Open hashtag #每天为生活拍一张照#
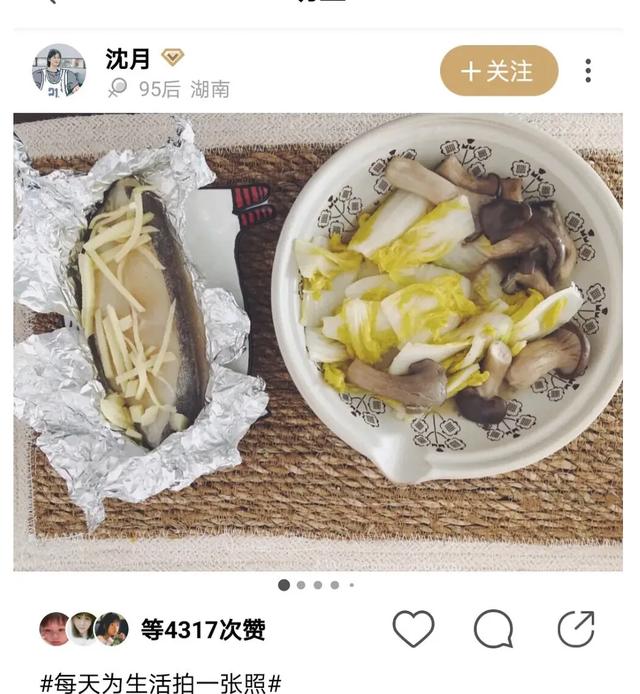Viewport: 640px width, 694px height. [x=160, y=683]
